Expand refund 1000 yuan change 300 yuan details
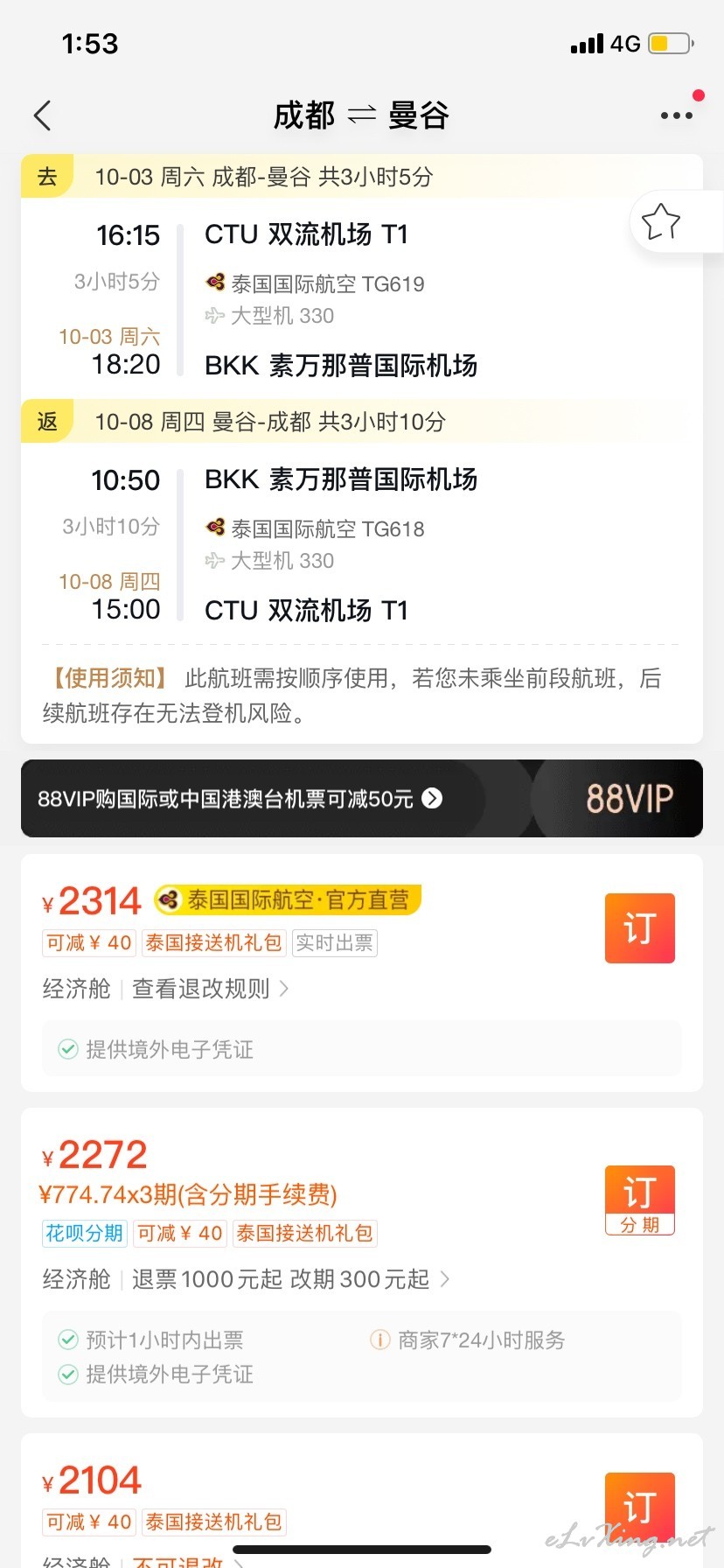The image size is (724, 1568). [x=290, y=1279]
